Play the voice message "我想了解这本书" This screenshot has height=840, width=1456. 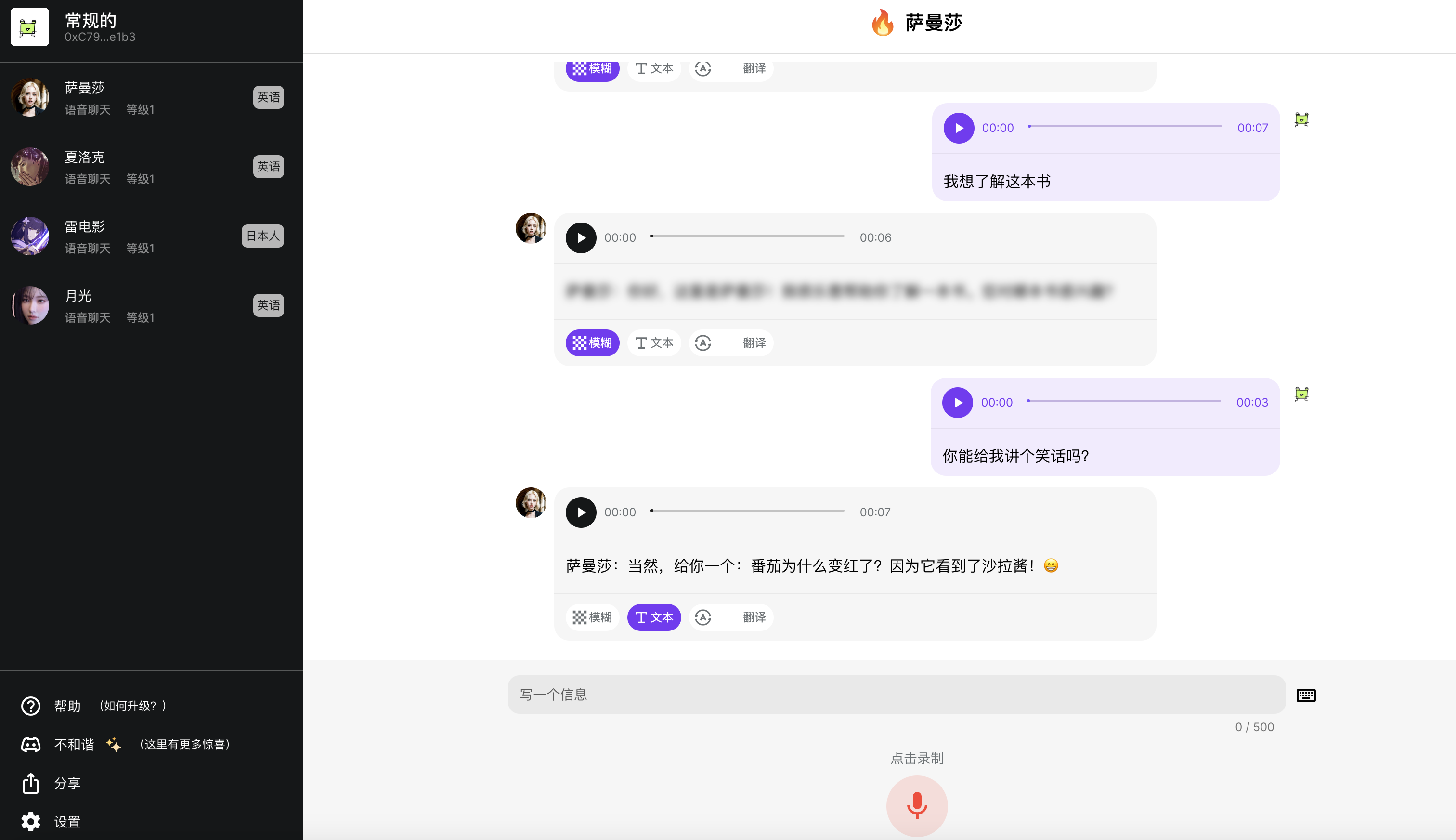tap(958, 128)
